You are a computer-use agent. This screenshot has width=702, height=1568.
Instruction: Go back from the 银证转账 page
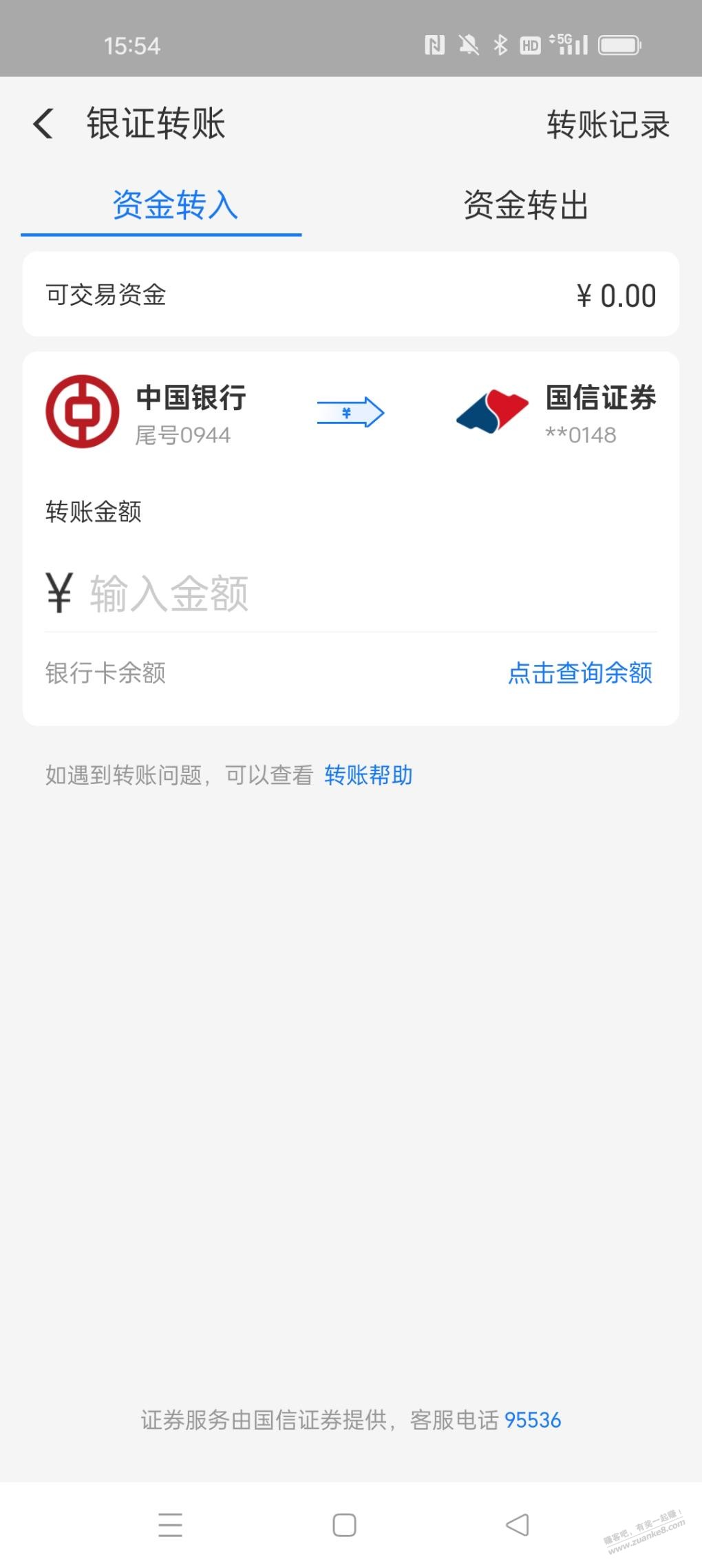point(43,125)
